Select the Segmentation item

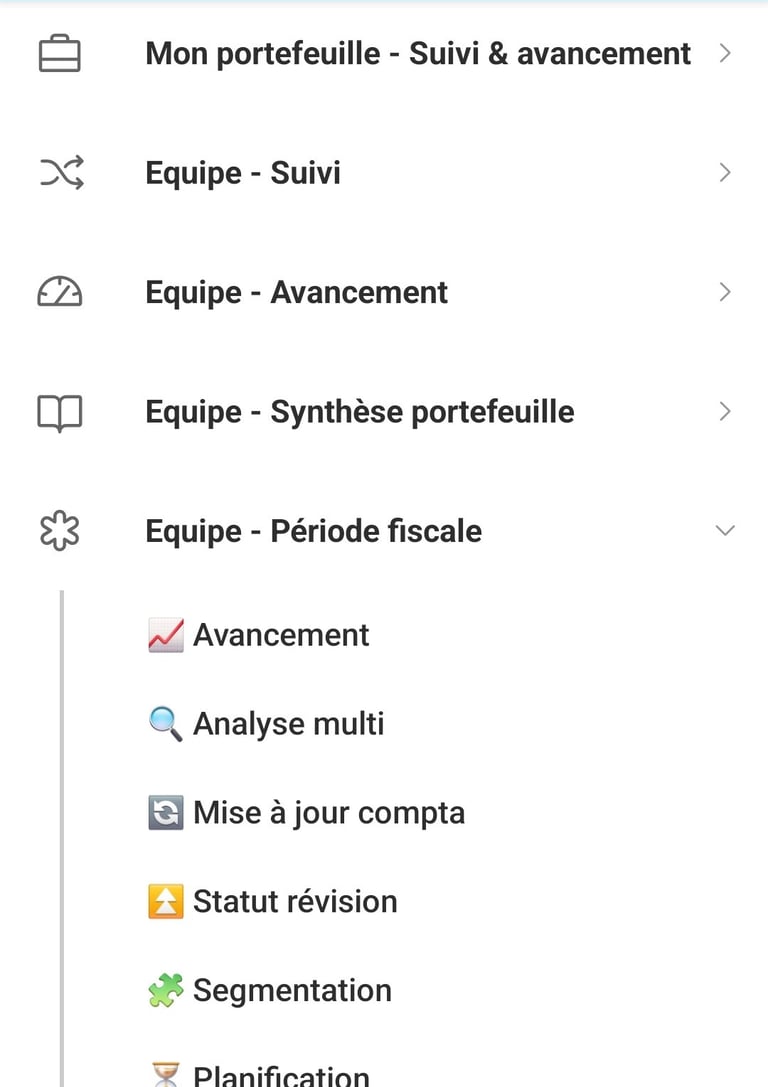[x=291, y=991]
